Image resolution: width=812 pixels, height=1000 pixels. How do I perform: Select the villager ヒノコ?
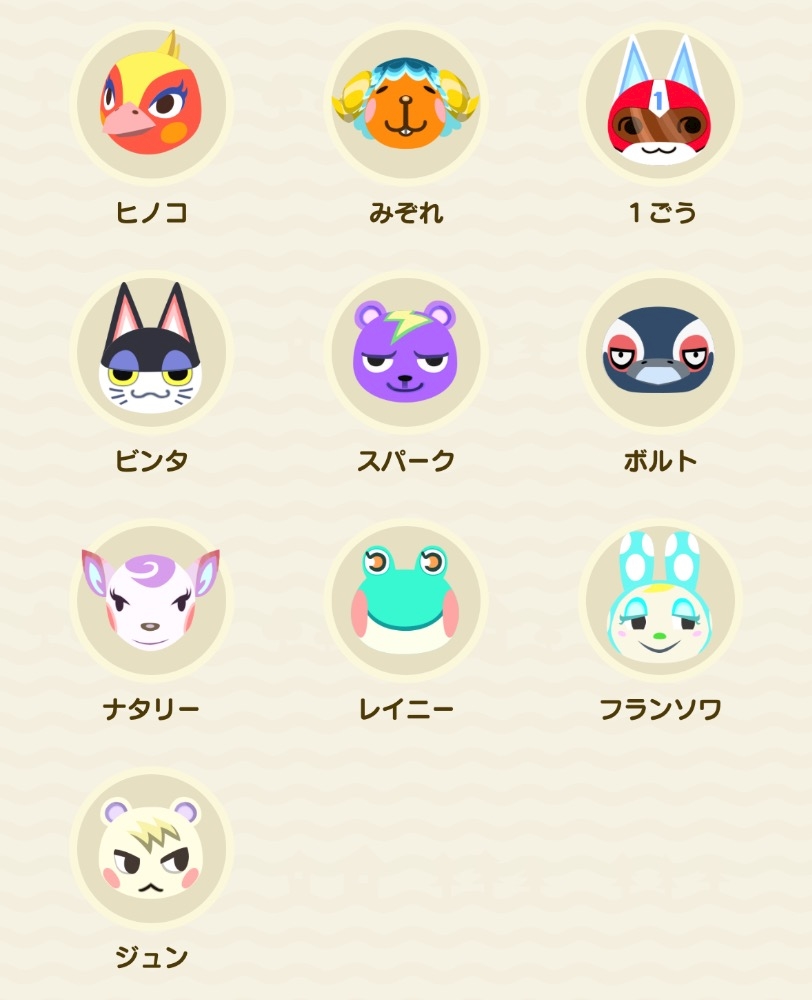coord(151,103)
